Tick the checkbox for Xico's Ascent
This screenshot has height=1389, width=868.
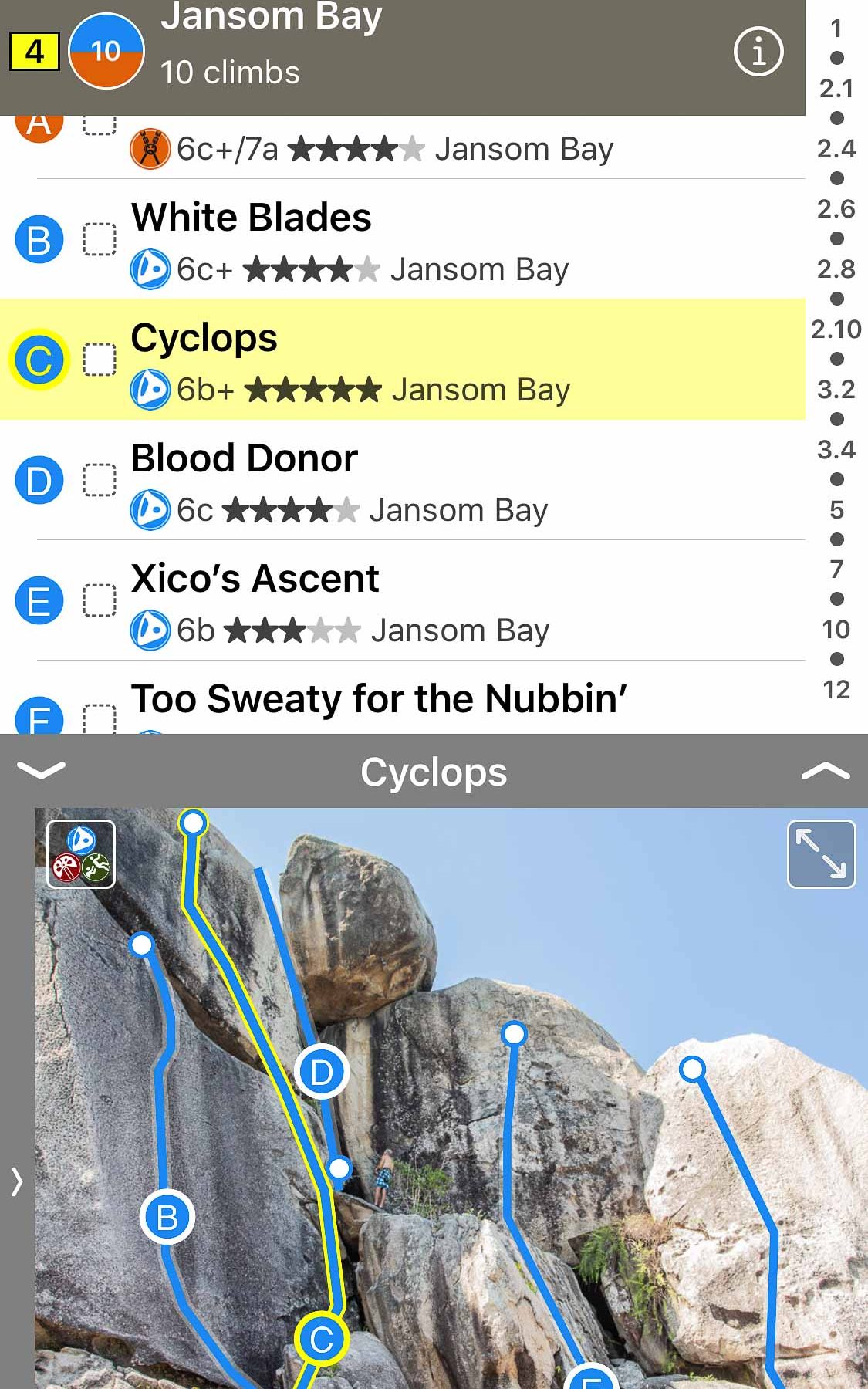coord(100,600)
